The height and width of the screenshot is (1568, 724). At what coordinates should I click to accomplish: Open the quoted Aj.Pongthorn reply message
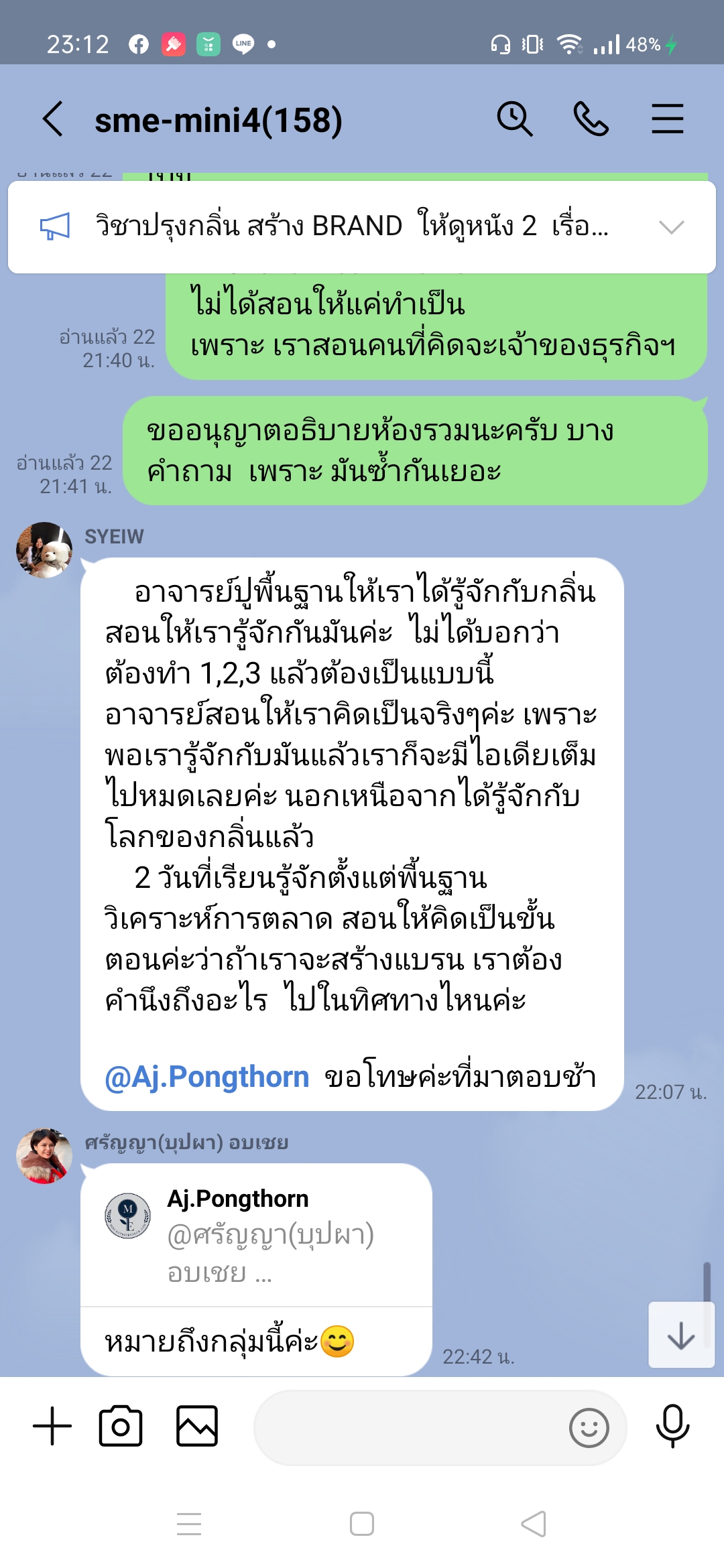point(256,1235)
